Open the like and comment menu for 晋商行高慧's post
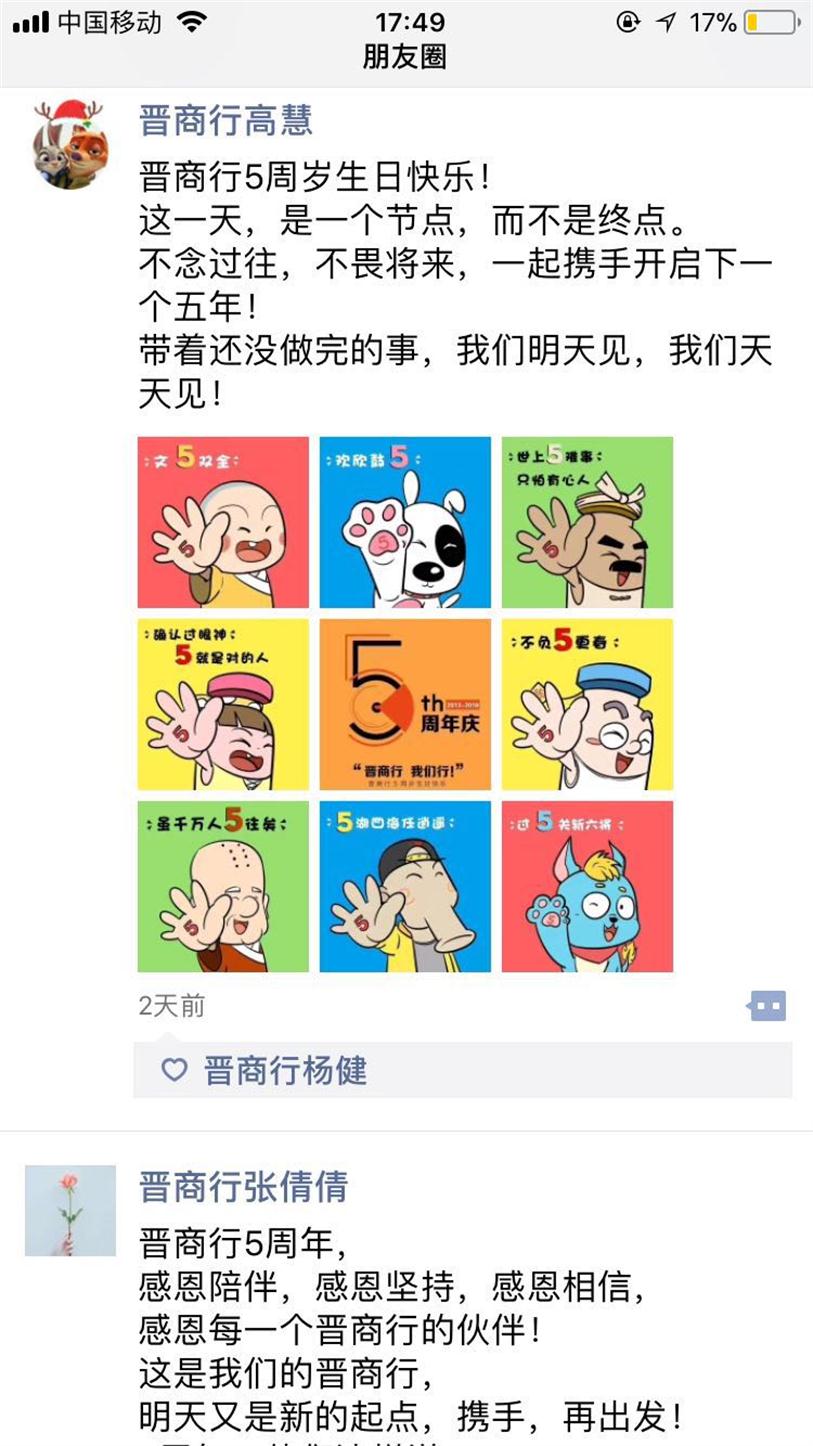813x1446 pixels. [x=767, y=1005]
